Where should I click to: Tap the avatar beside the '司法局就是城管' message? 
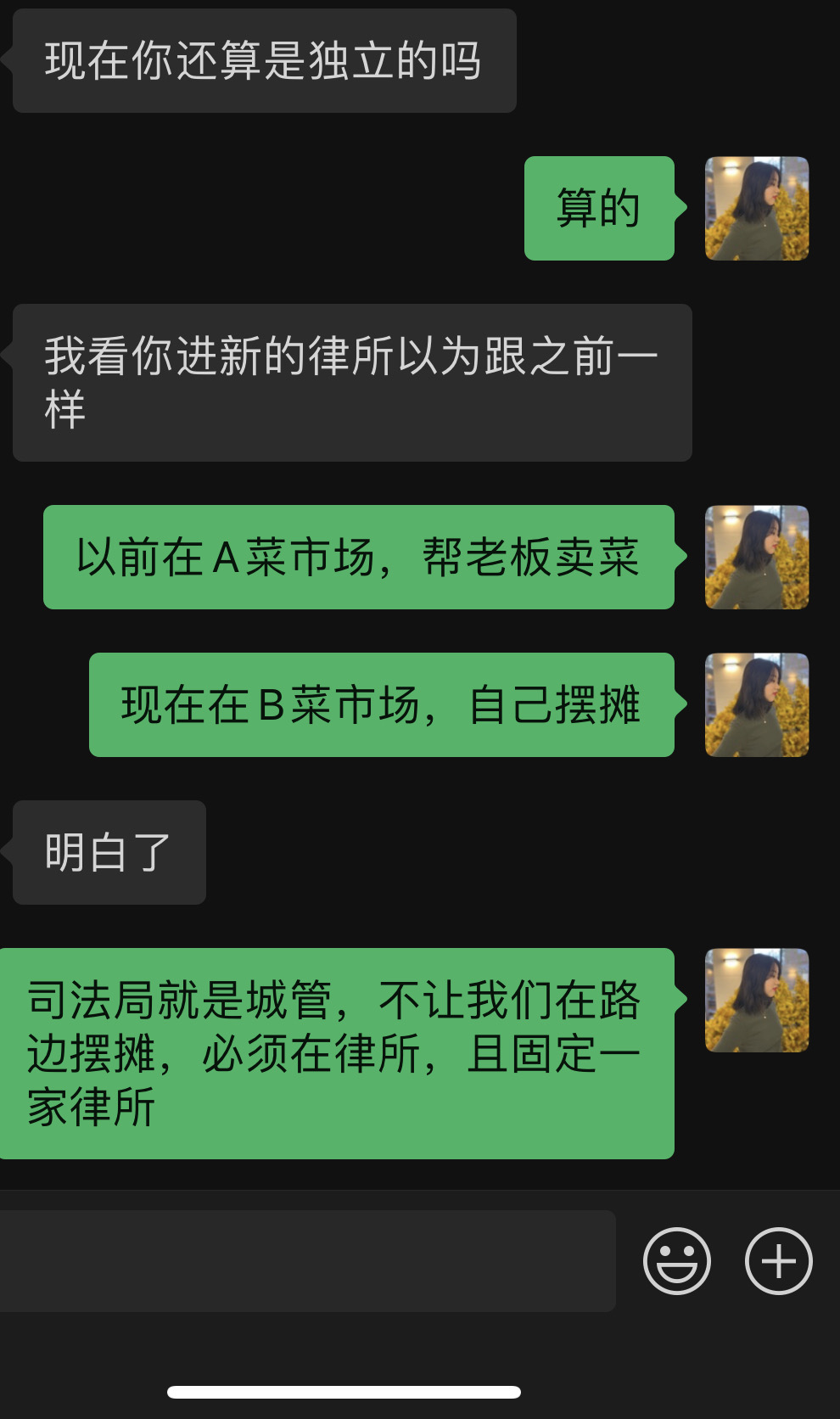coord(757,1000)
